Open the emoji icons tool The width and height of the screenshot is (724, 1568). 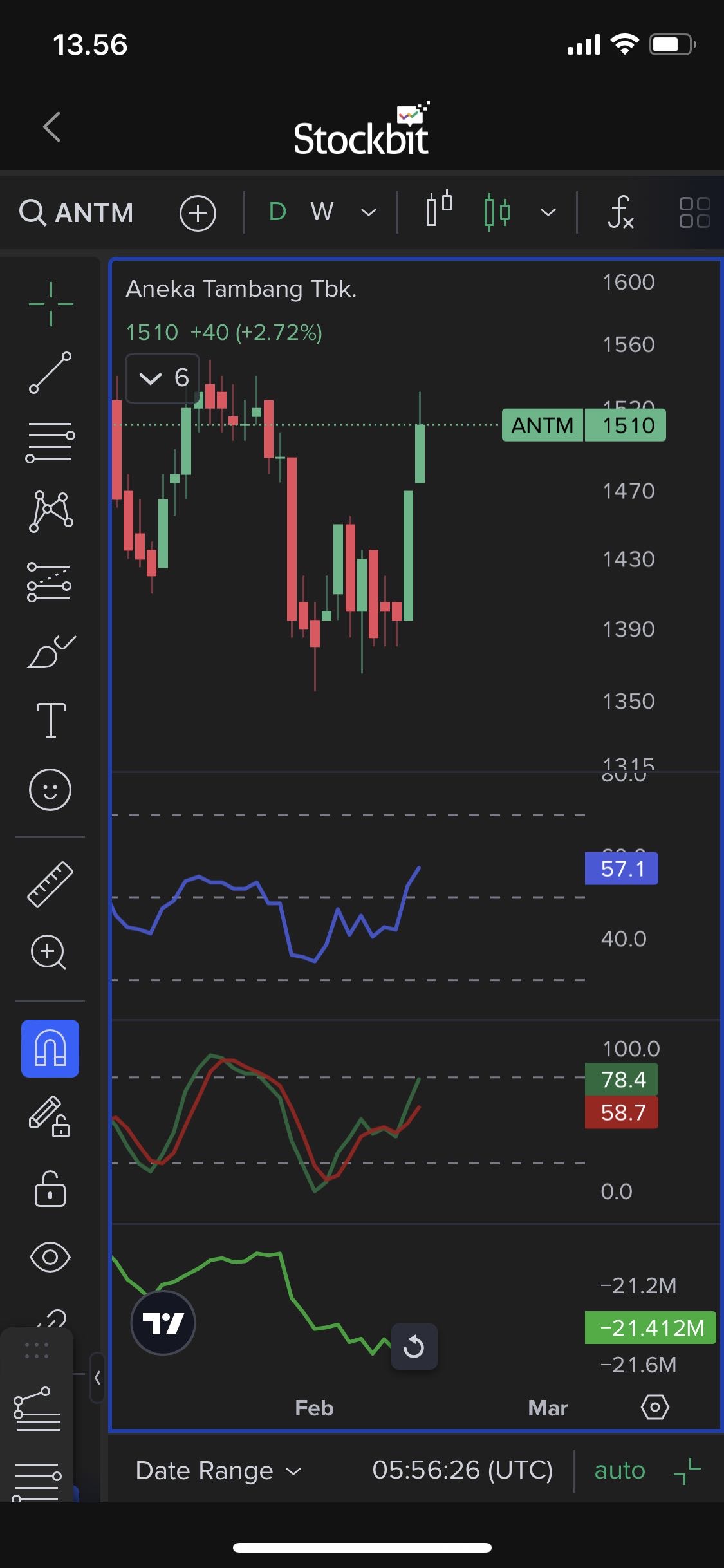(50, 790)
